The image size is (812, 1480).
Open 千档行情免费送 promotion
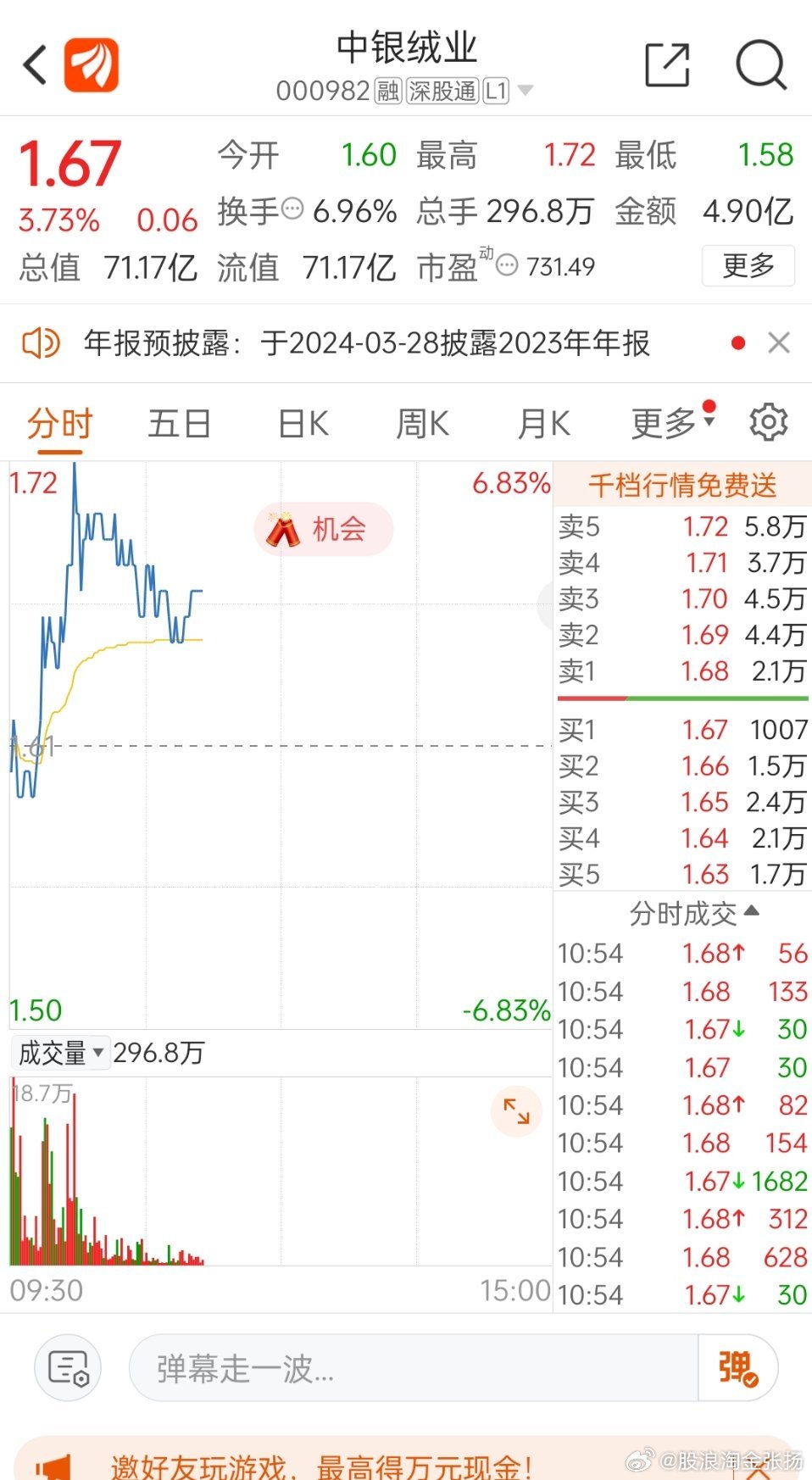(682, 486)
